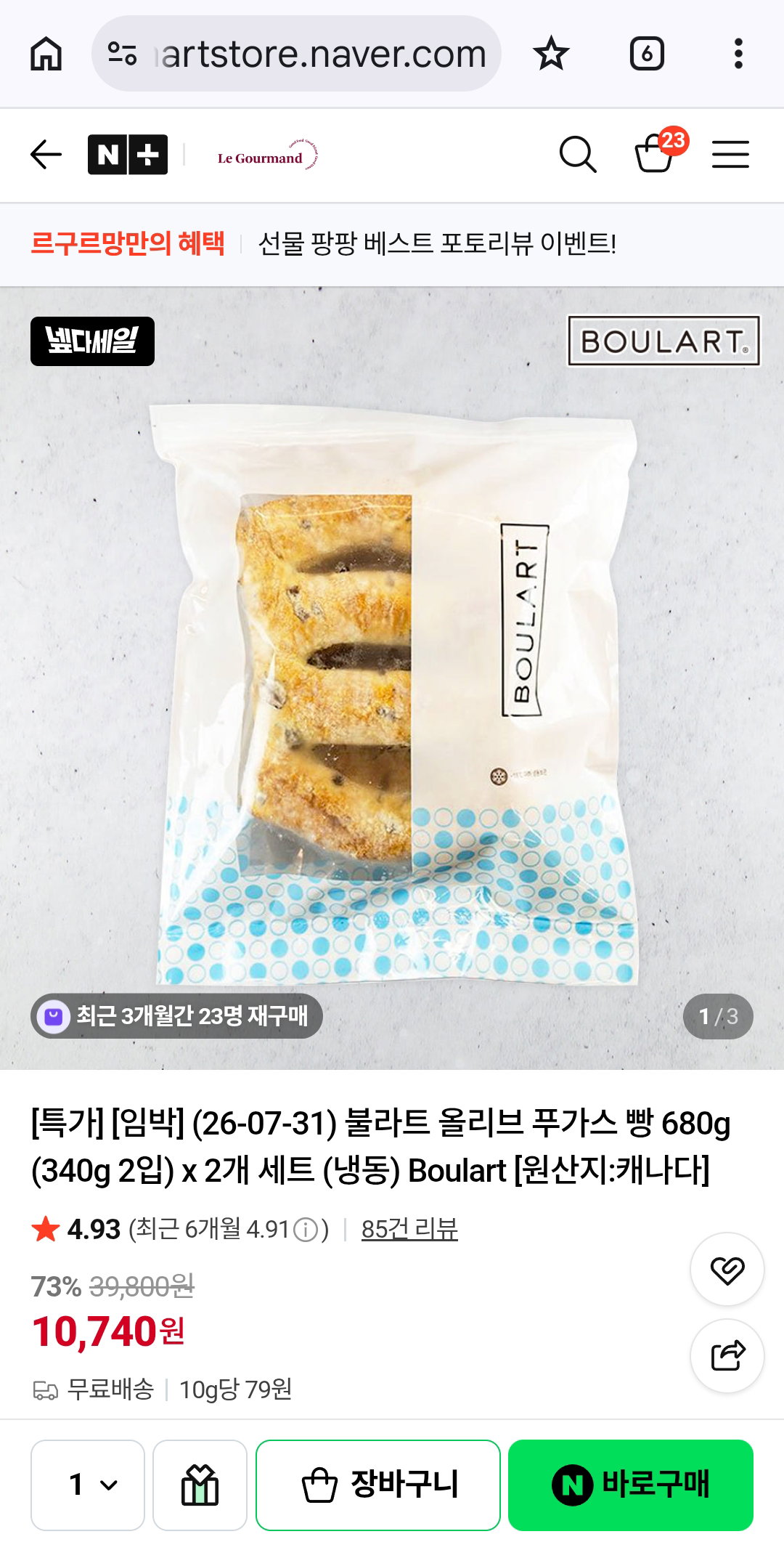Go to the browser home page

click(x=46, y=54)
